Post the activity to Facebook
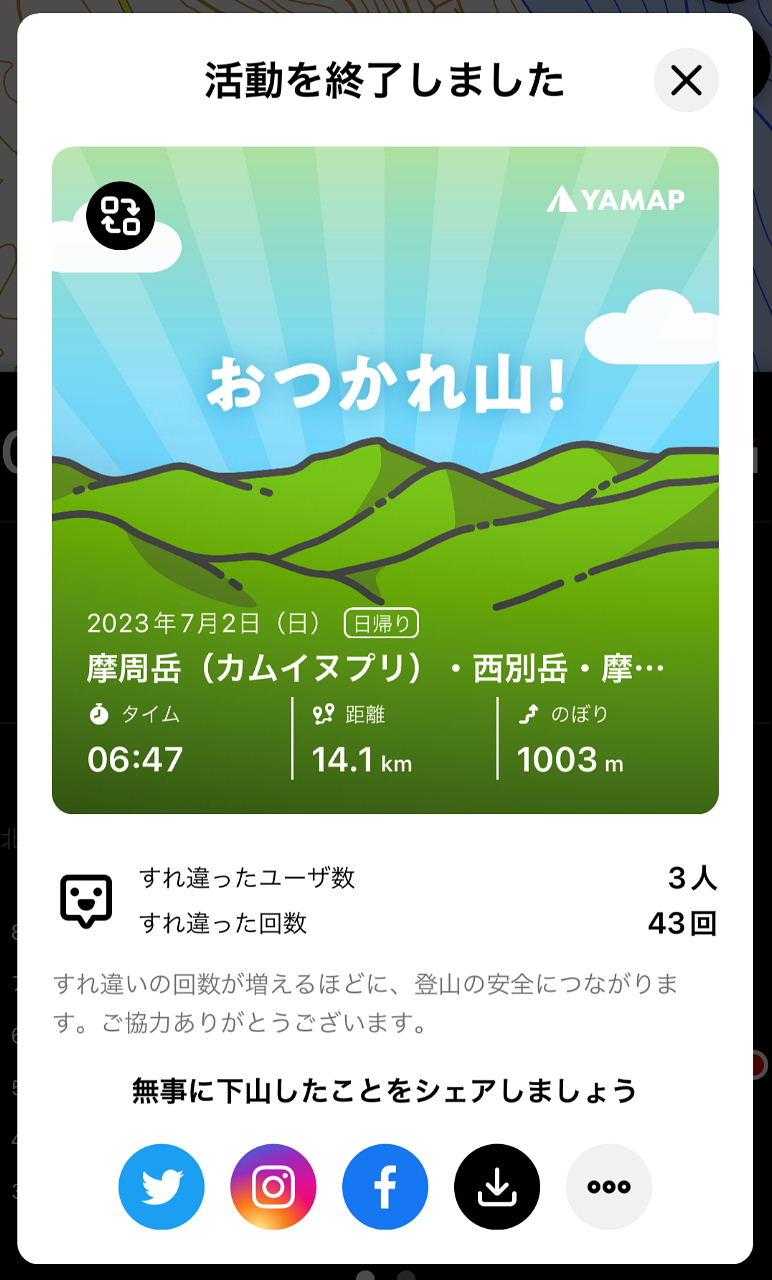Image resolution: width=772 pixels, height=1280 pixels. (x=385, y=1187)
